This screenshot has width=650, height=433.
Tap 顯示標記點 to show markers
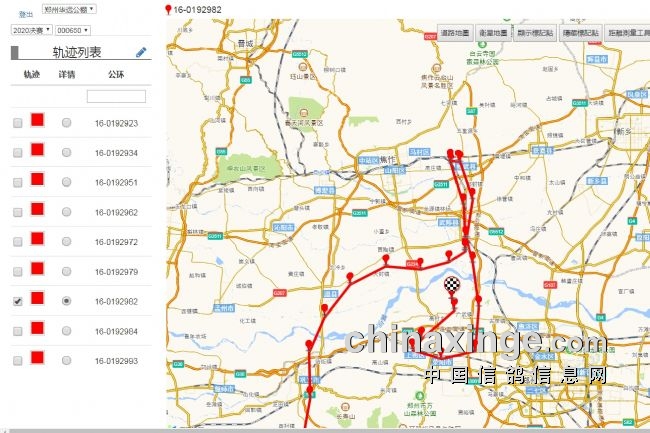(x=535, y=33)
